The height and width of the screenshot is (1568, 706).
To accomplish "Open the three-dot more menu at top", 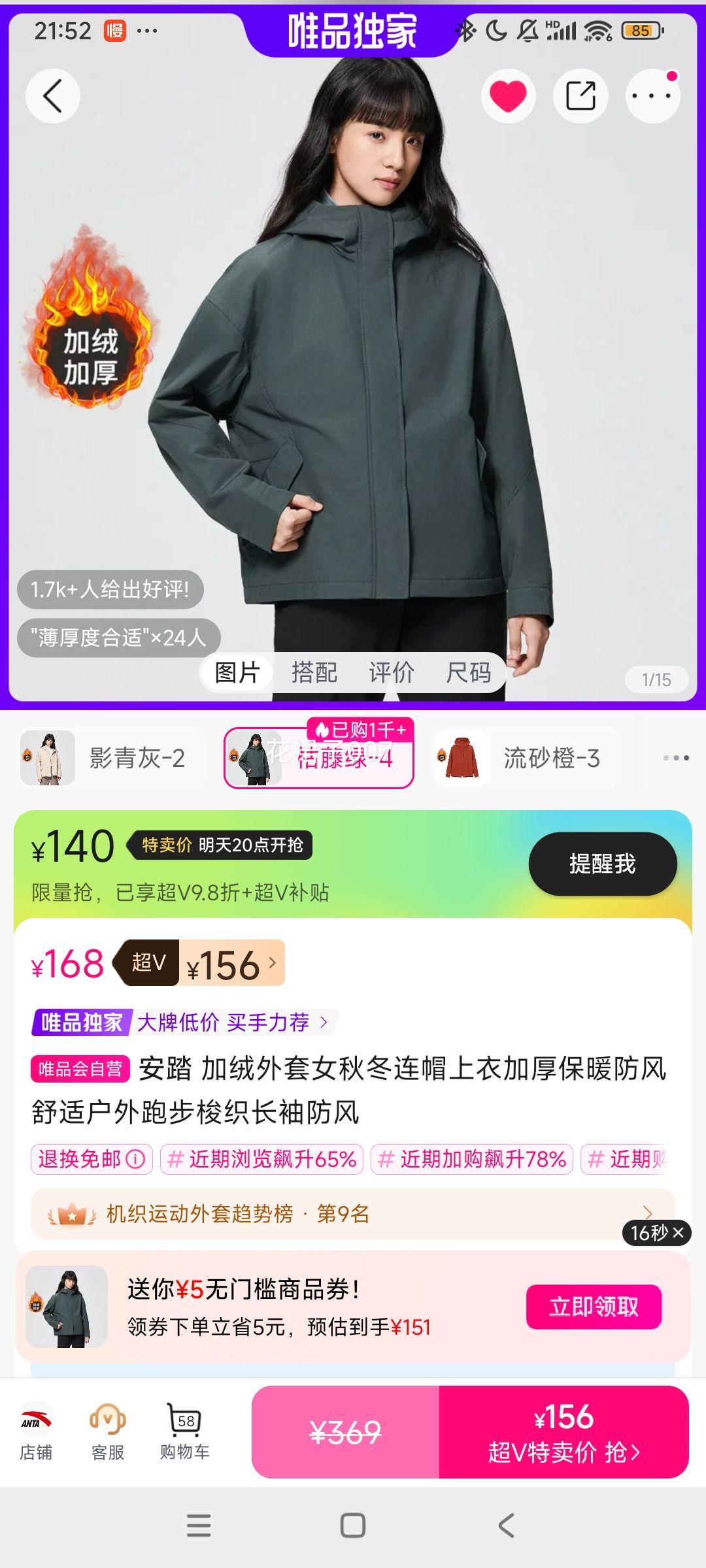I will [652, 96].
